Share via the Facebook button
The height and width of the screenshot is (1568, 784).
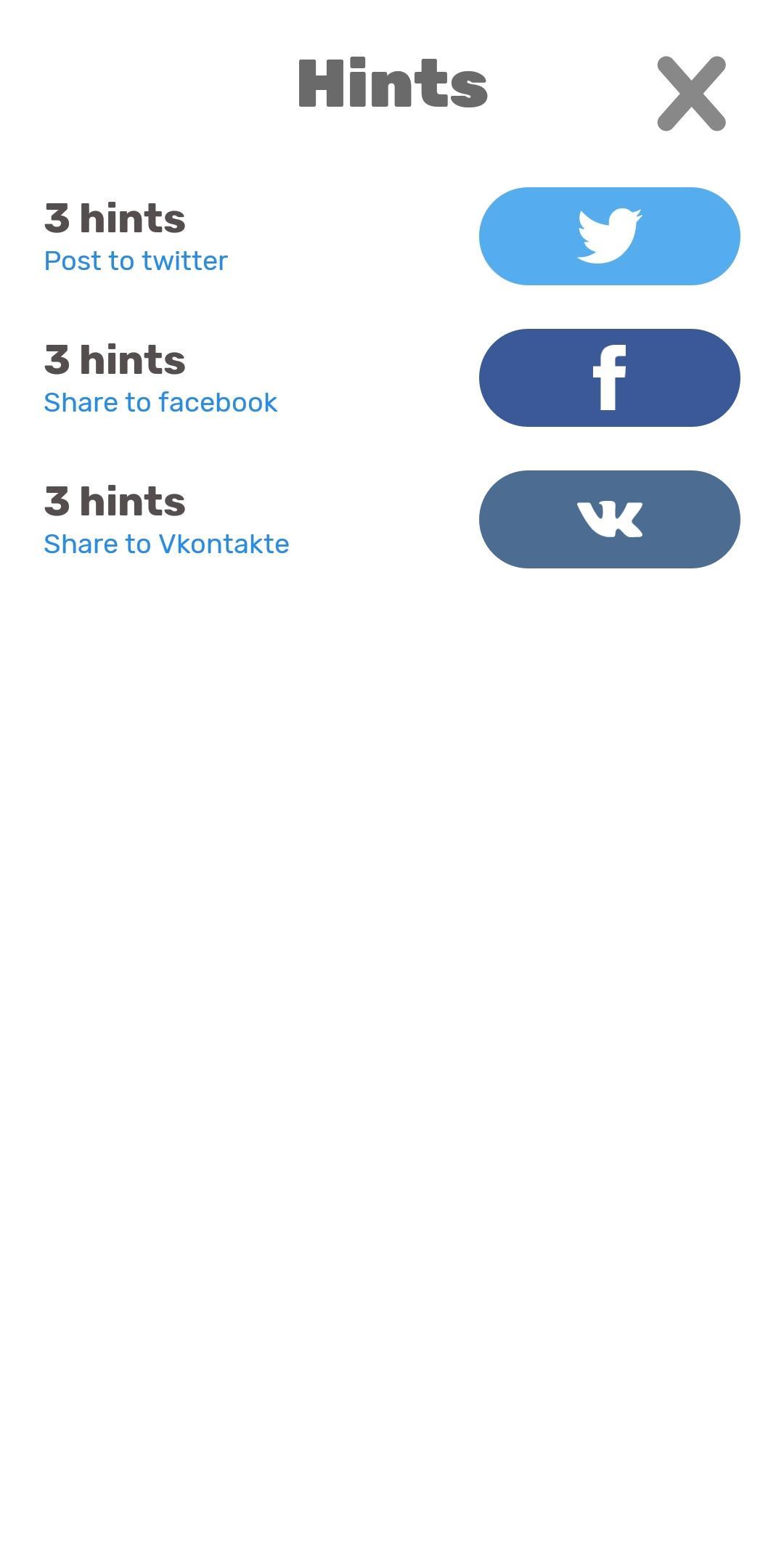pyautogui.click(x=609, y=377)
